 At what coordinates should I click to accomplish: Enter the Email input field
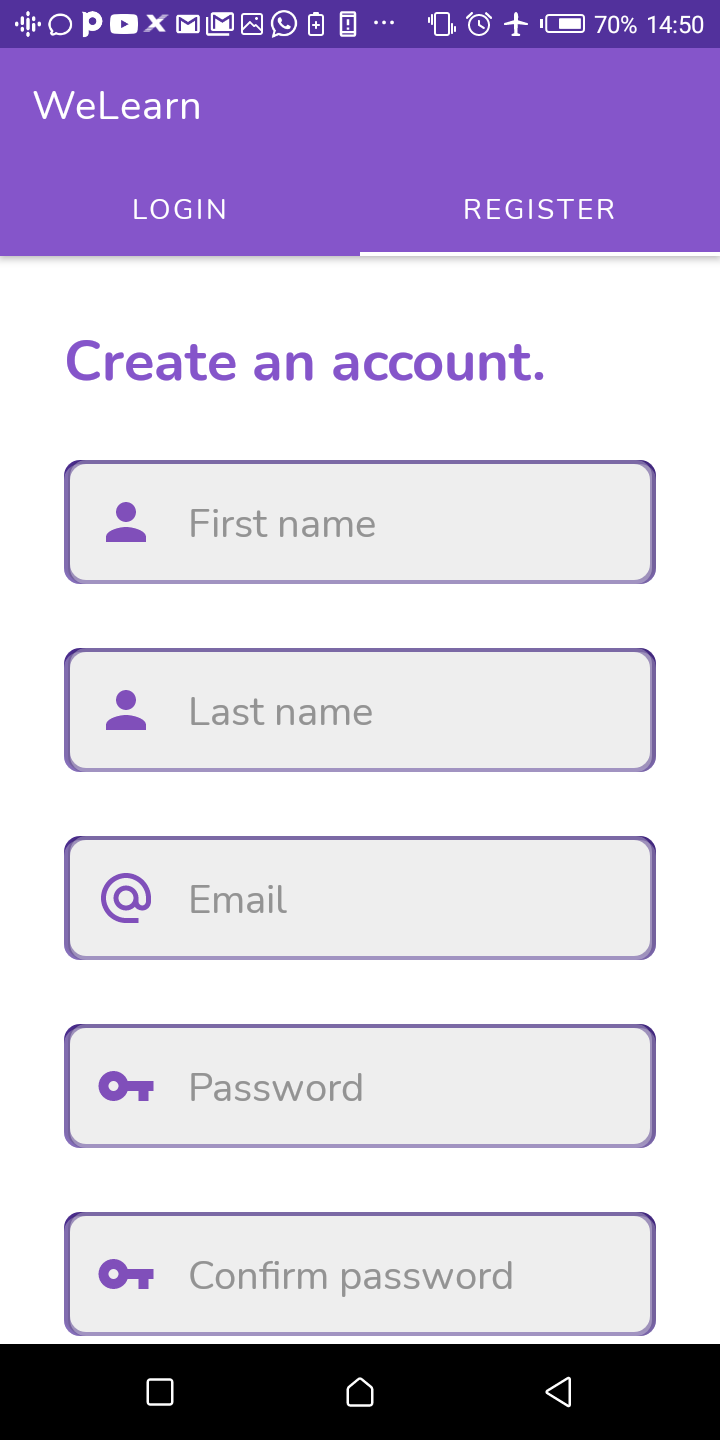(x=360, y=898)
